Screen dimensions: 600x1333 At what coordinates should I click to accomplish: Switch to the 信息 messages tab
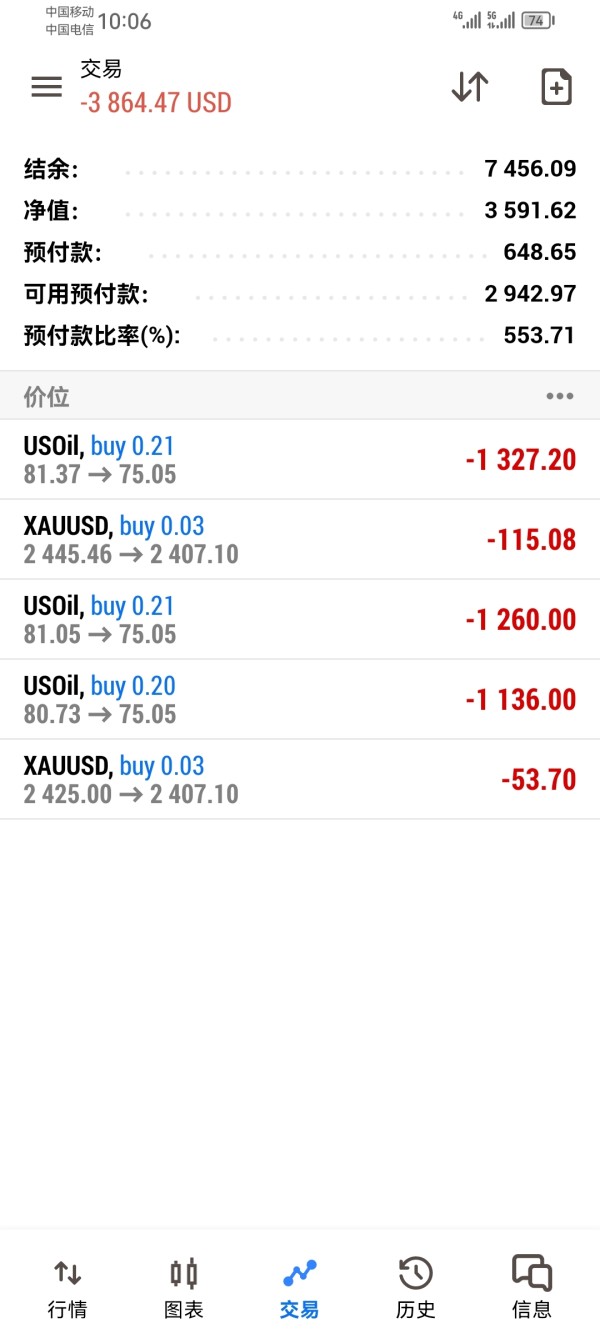[531, 1288]
